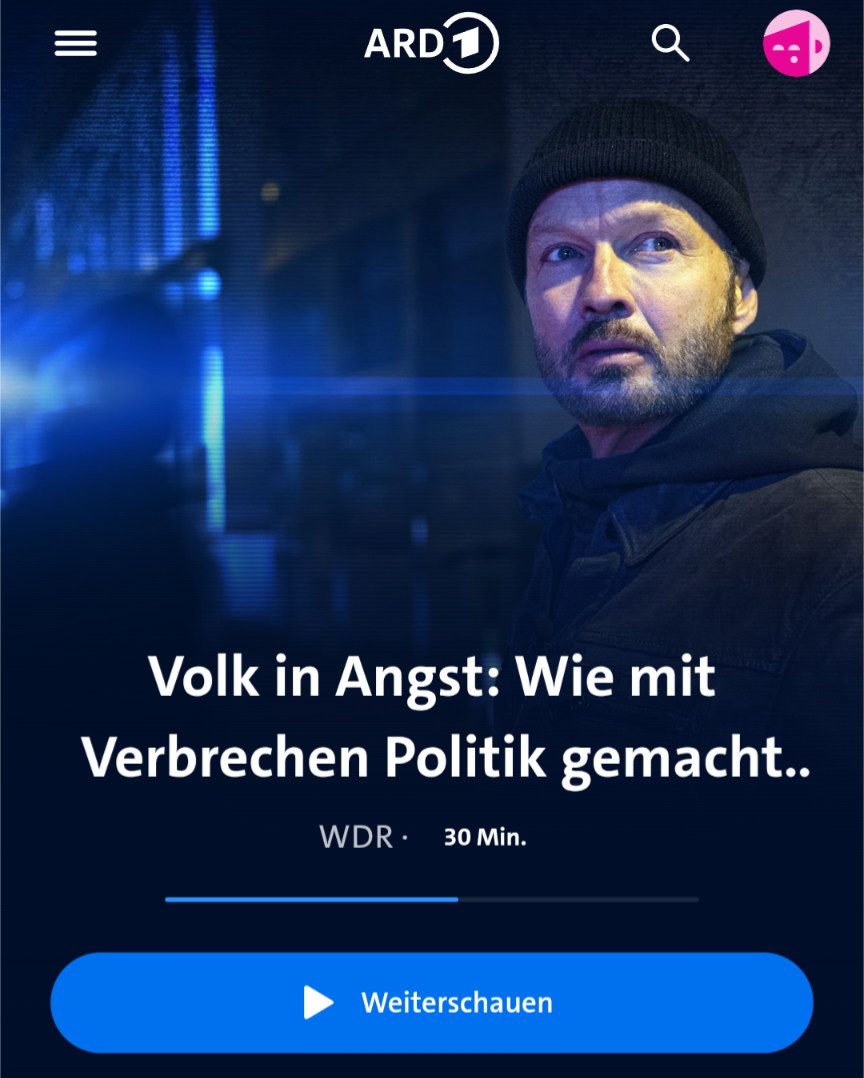Open the pink profile avatar
Image resolution: width=864 pixels, height=1078 pixels.
click(x=796, y=43)
